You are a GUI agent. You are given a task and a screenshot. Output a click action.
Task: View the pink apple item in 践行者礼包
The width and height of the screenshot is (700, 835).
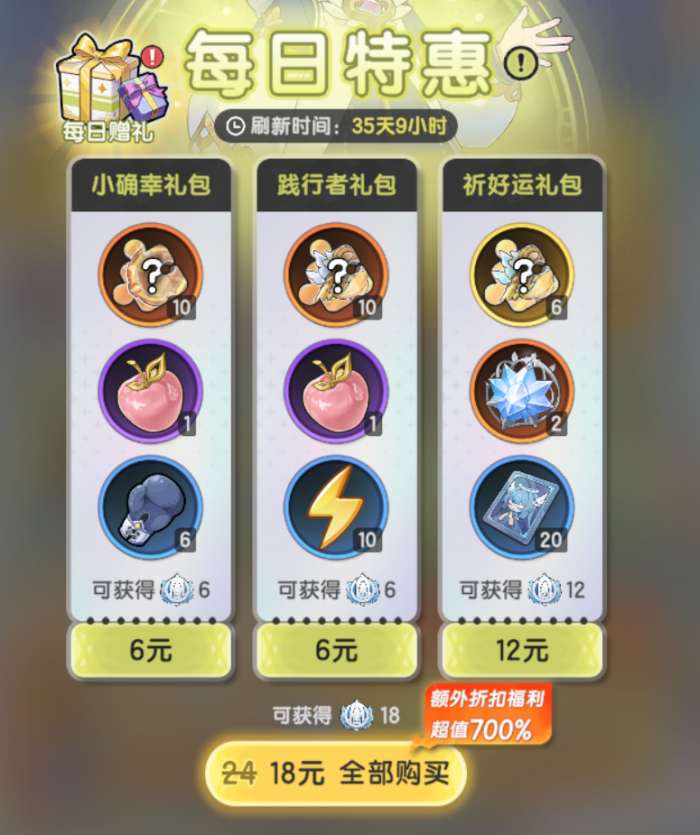pyautogui.click(x=336, y=390)
